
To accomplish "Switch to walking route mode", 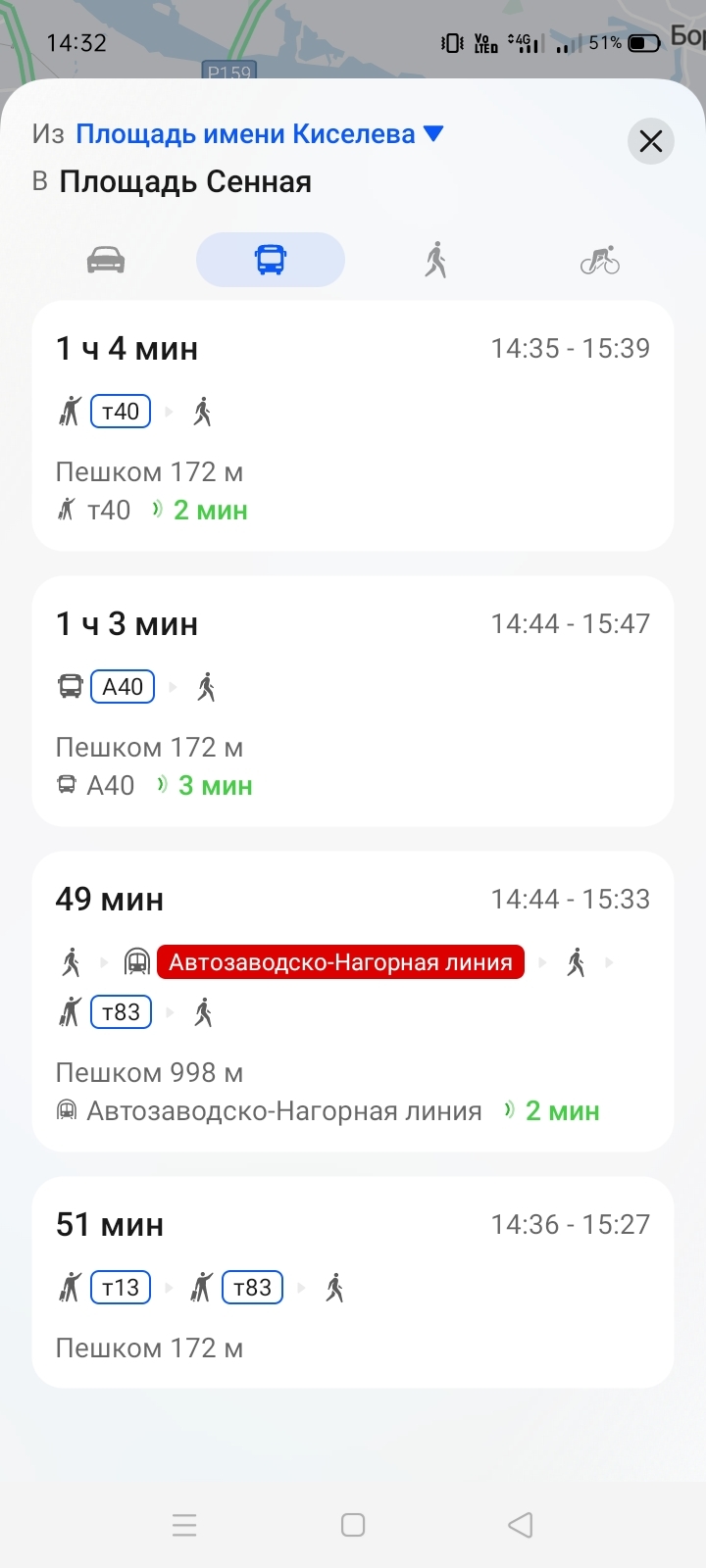I will (x=435, y=261).
